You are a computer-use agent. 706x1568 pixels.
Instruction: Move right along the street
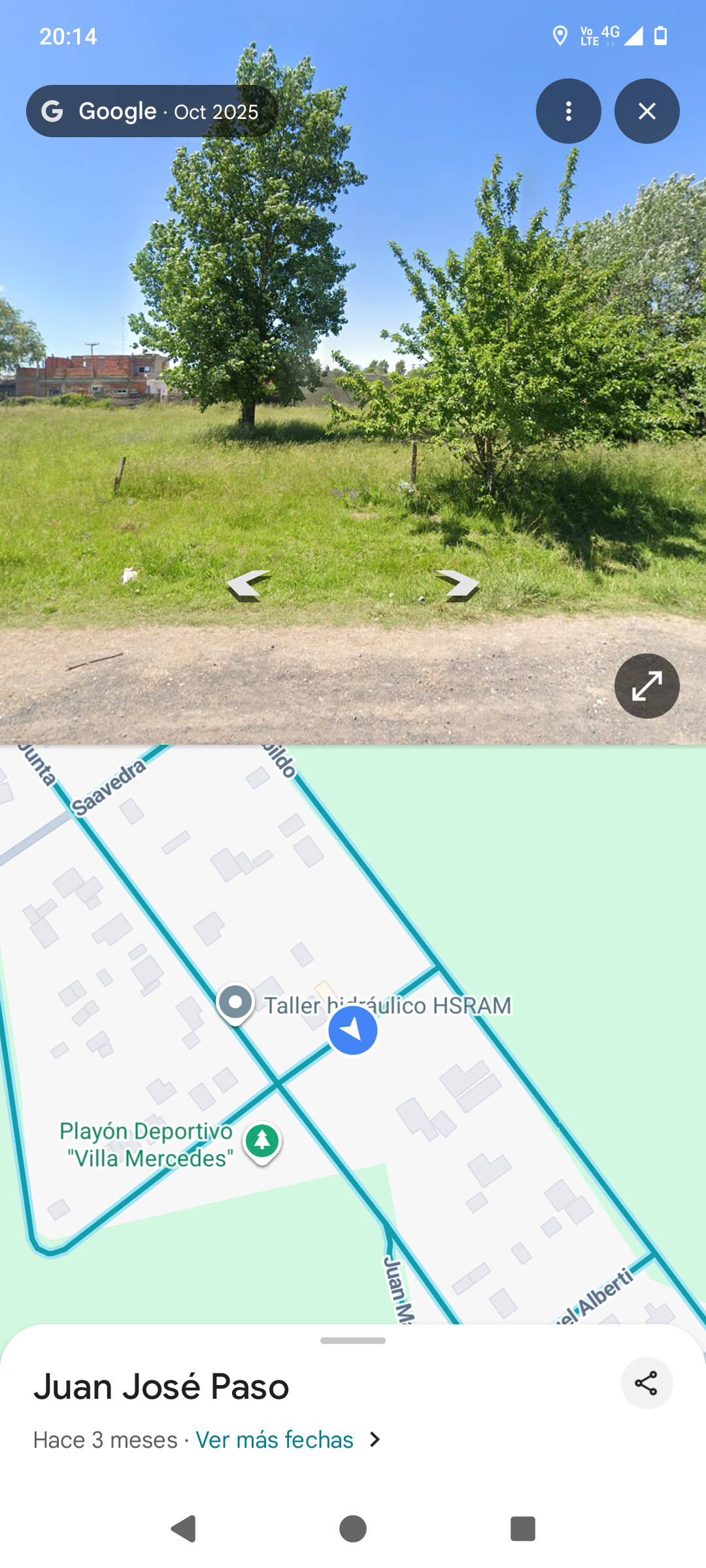pyautogui.click(x=458, y=585)
